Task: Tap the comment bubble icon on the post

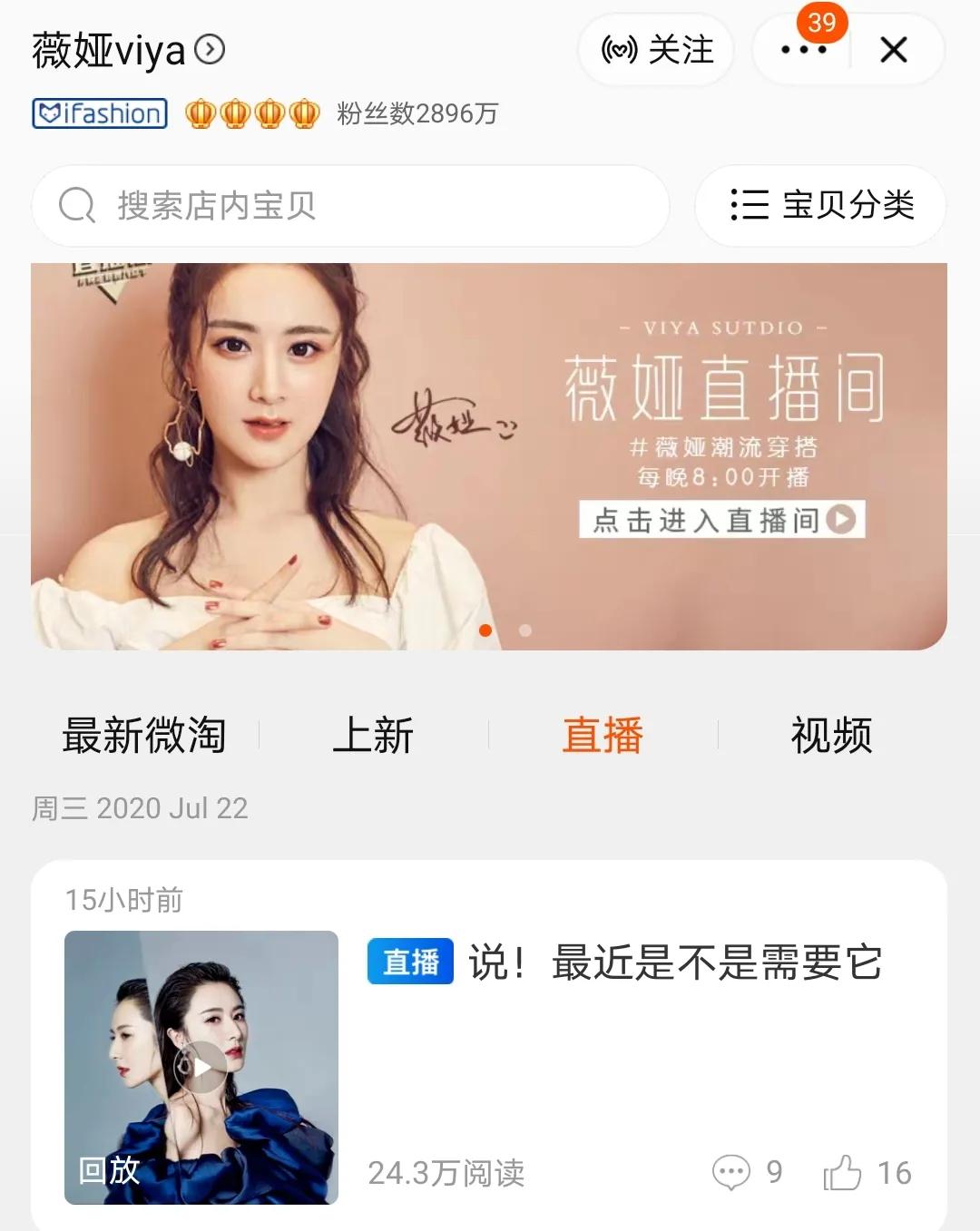Action: 731,1172
